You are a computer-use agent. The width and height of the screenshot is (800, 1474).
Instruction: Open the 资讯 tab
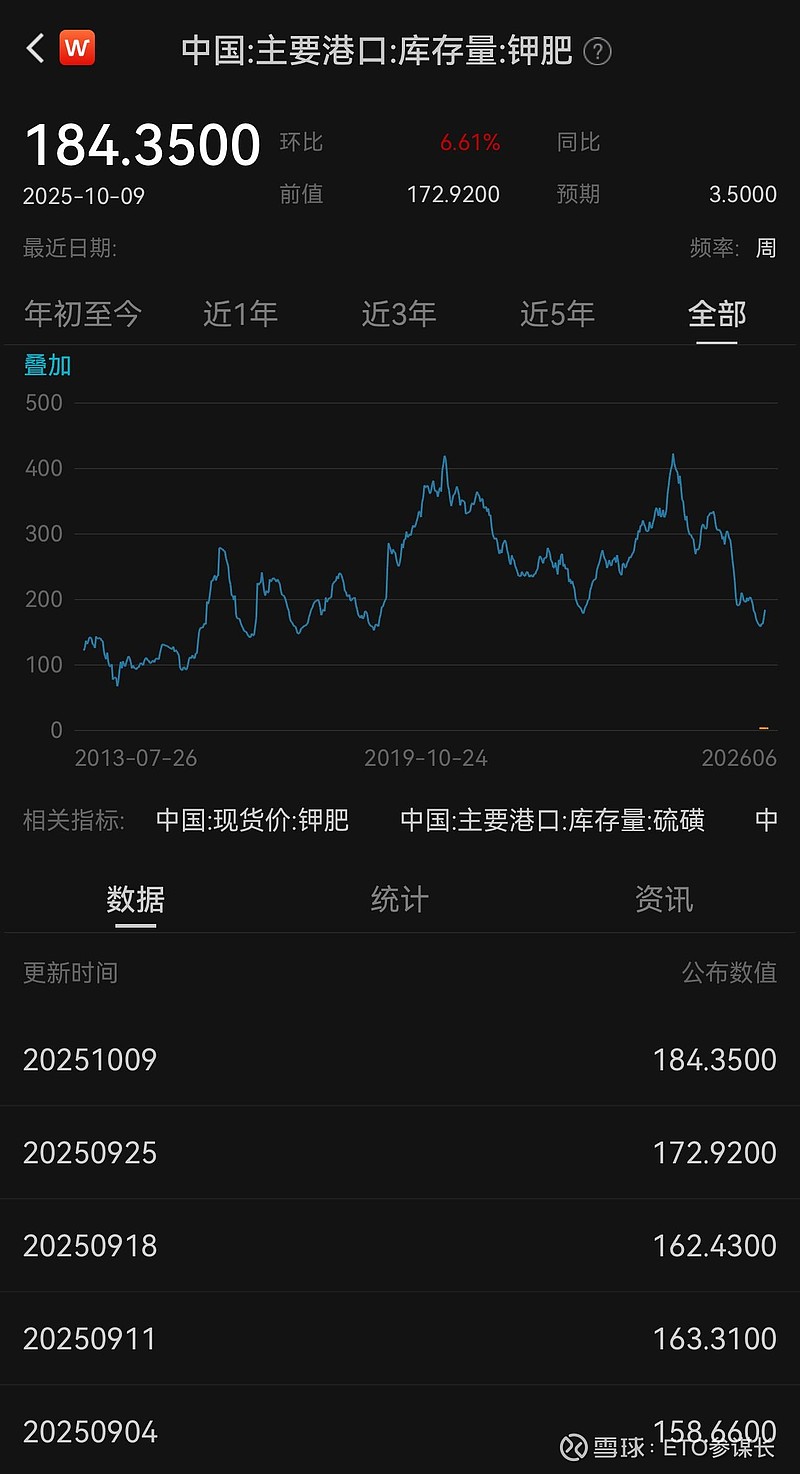663,899
